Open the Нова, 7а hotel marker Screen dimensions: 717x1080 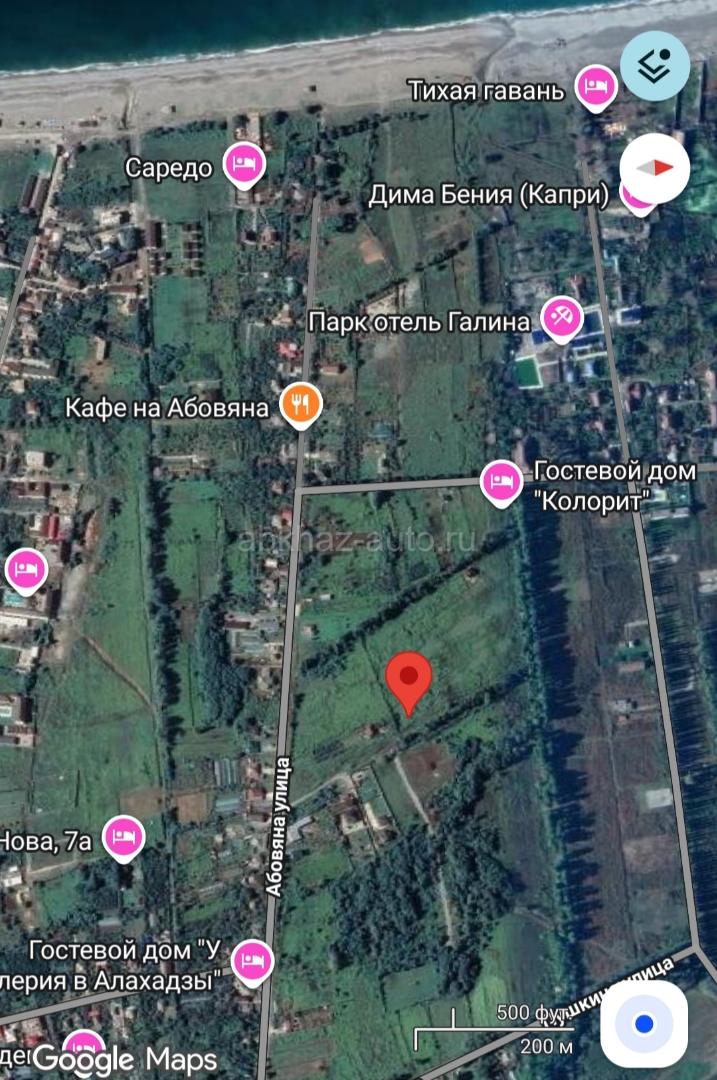click(124, 837)
